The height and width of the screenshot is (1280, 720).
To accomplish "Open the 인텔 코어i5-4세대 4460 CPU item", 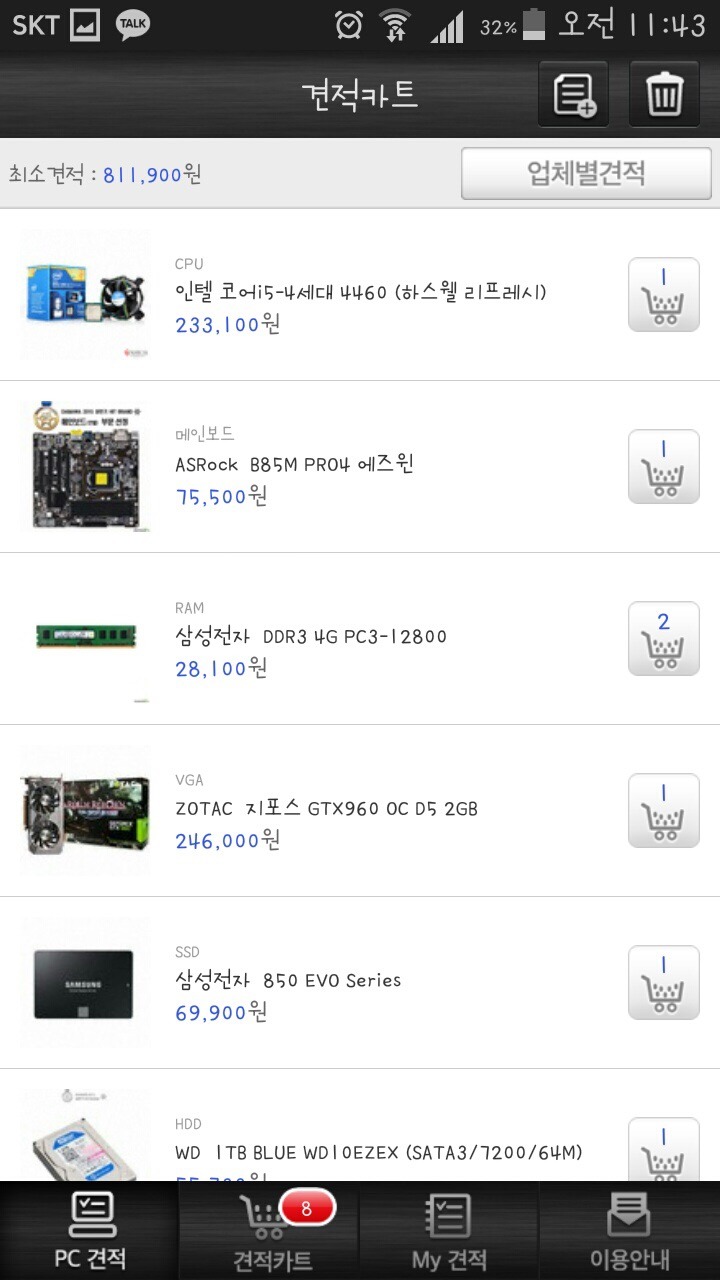I will 360,293.
